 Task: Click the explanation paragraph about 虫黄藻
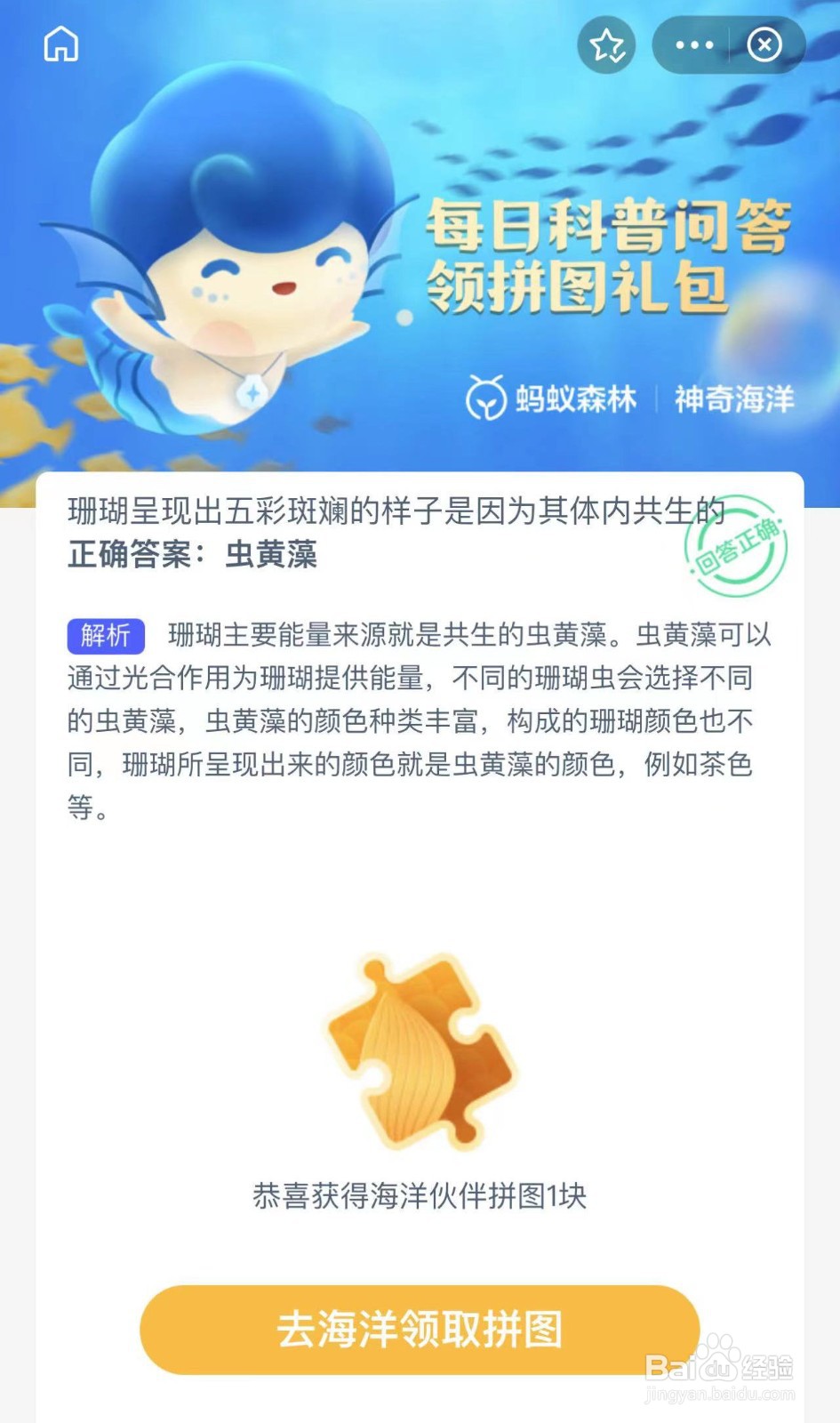coord(420,720)
